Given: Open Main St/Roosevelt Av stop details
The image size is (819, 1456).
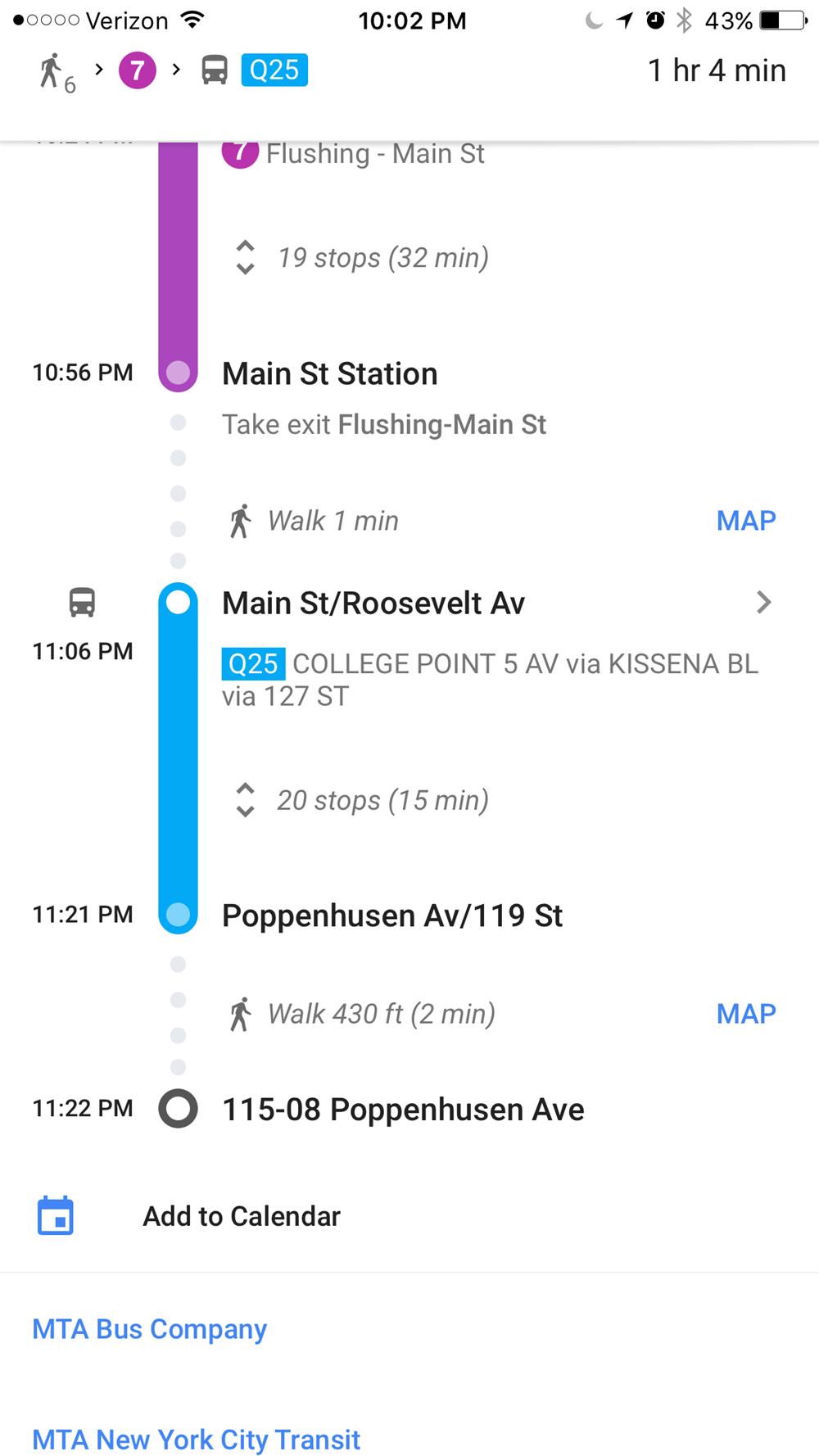Looking at the screenshot, I should point(763,603).
